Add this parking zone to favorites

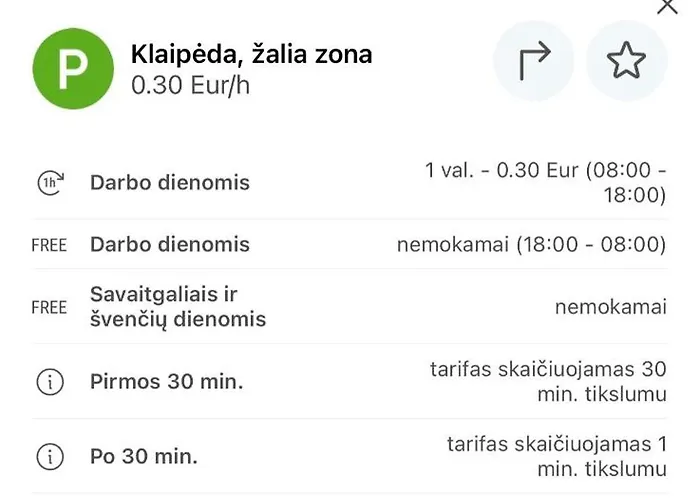(x=626, y=61)
